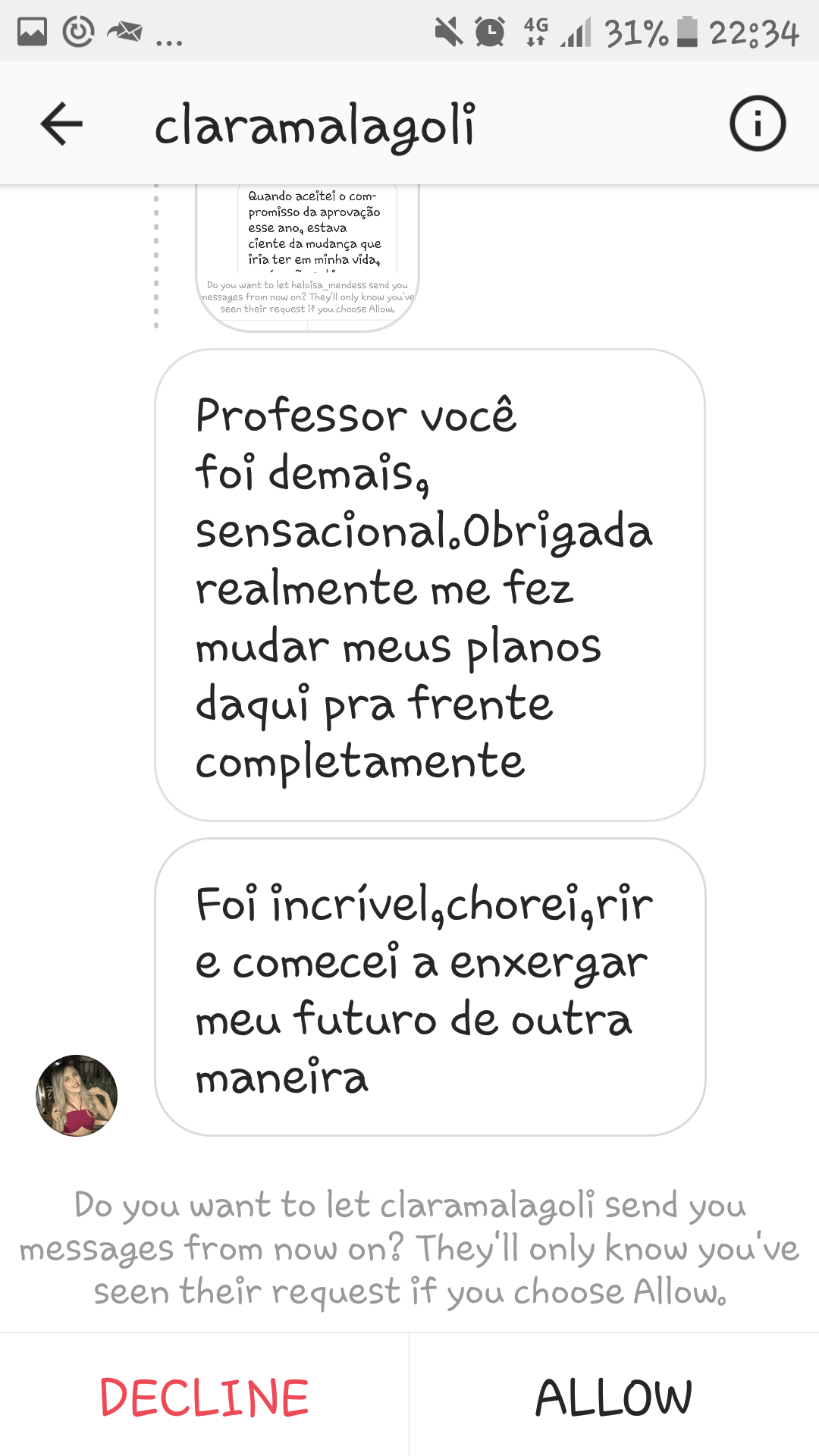
Task: Allow claramalagoli to send messages
Action: tap(614, 1397)
